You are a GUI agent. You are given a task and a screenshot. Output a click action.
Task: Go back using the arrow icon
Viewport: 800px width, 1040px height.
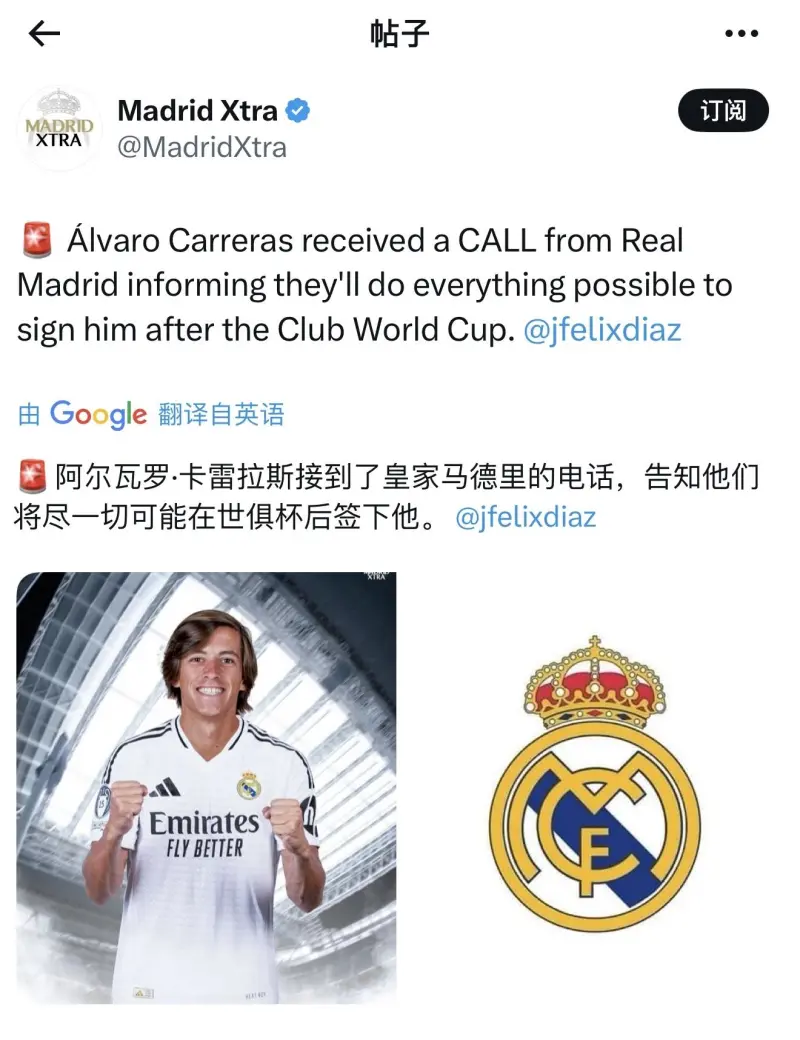pyautogui.click(x=44, y=35)
